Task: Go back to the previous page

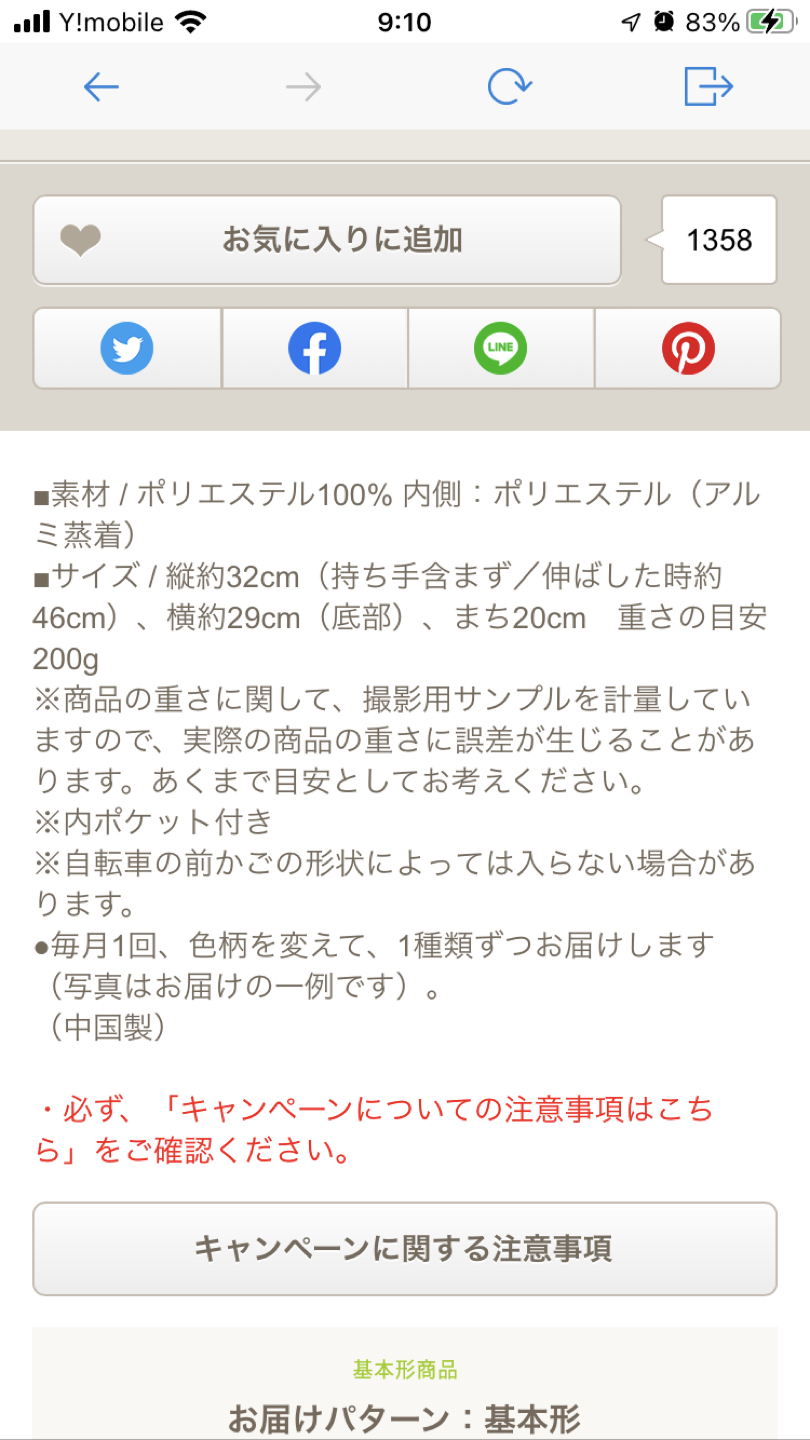Action: click(x=101, y=87)
